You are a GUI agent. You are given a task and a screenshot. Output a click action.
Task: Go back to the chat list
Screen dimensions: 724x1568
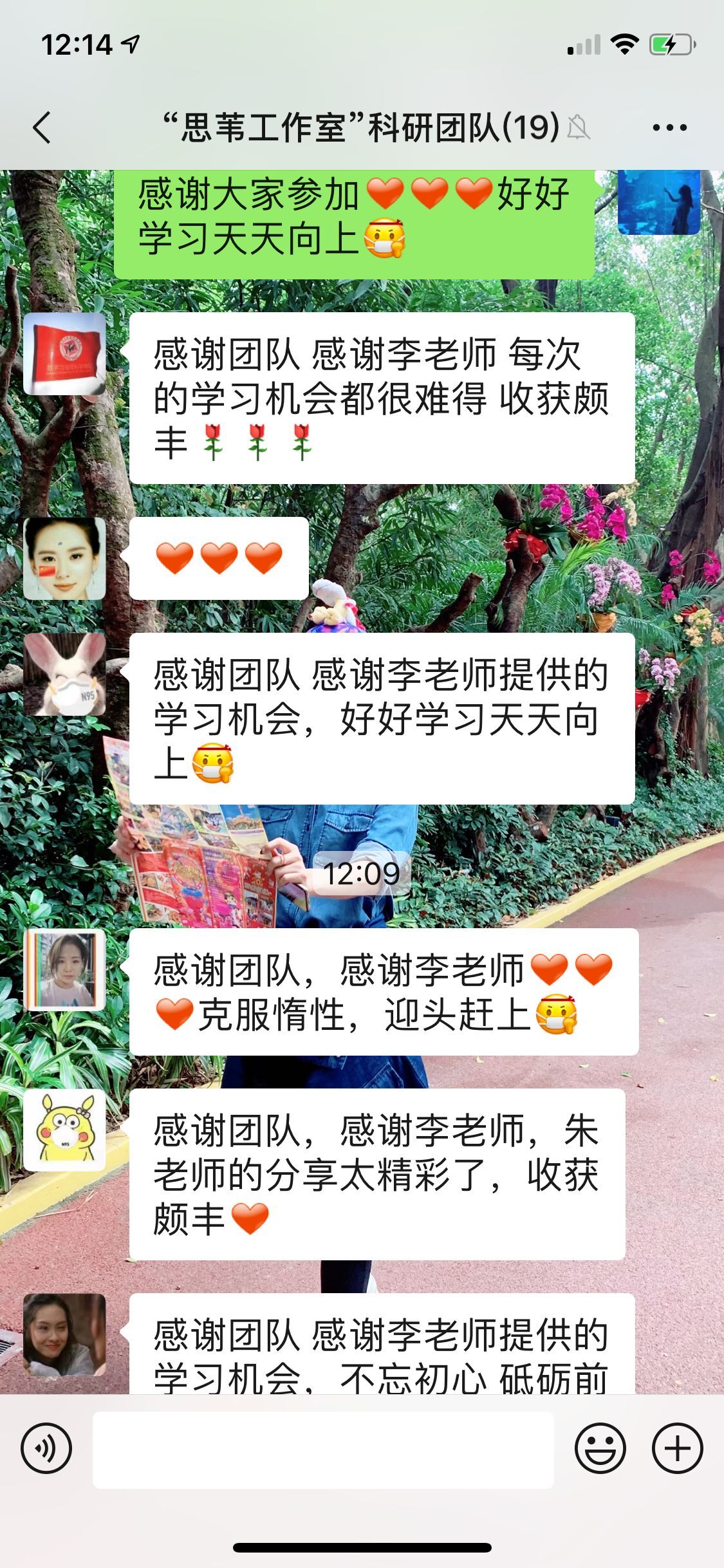pyautogui.click(x=42, y=127)
